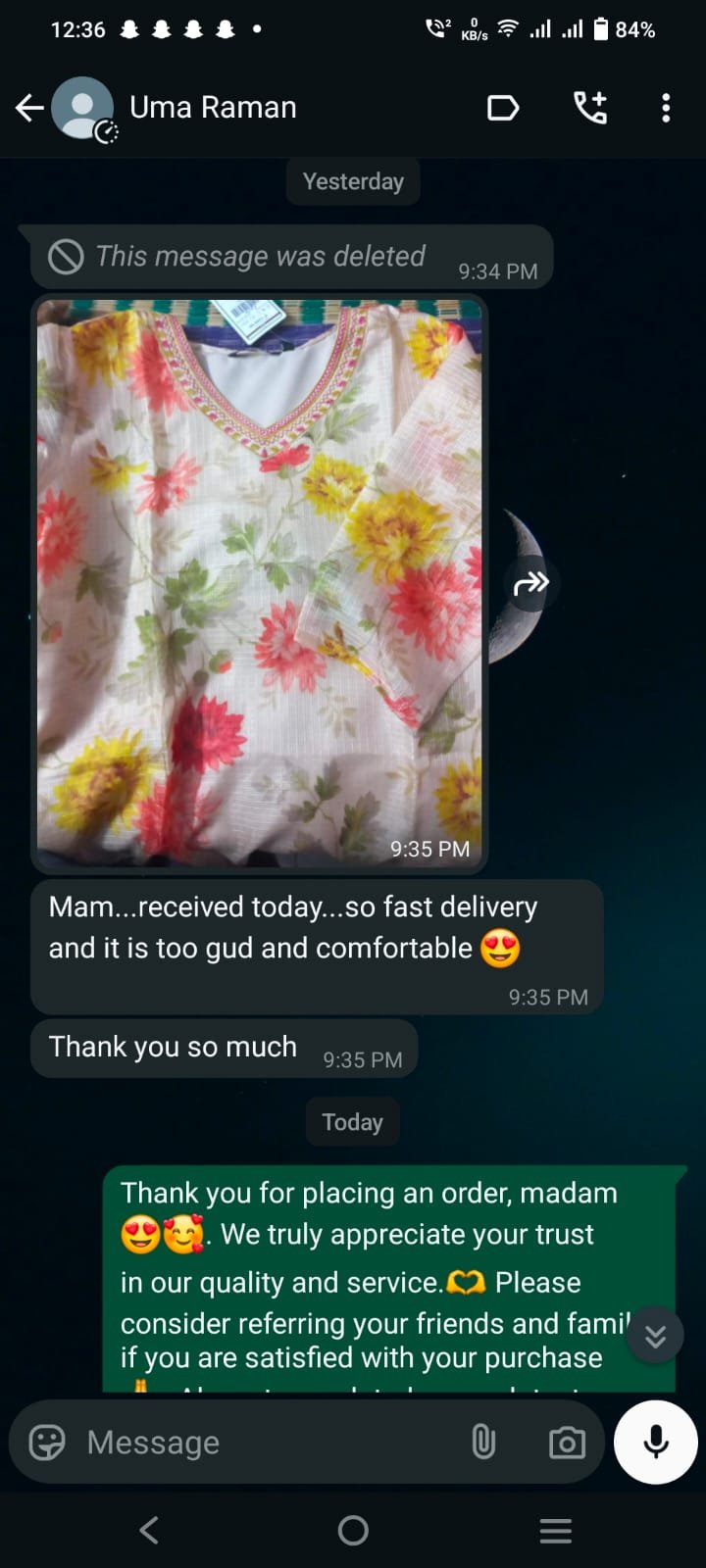Record a voice message

coord(656,1442)
